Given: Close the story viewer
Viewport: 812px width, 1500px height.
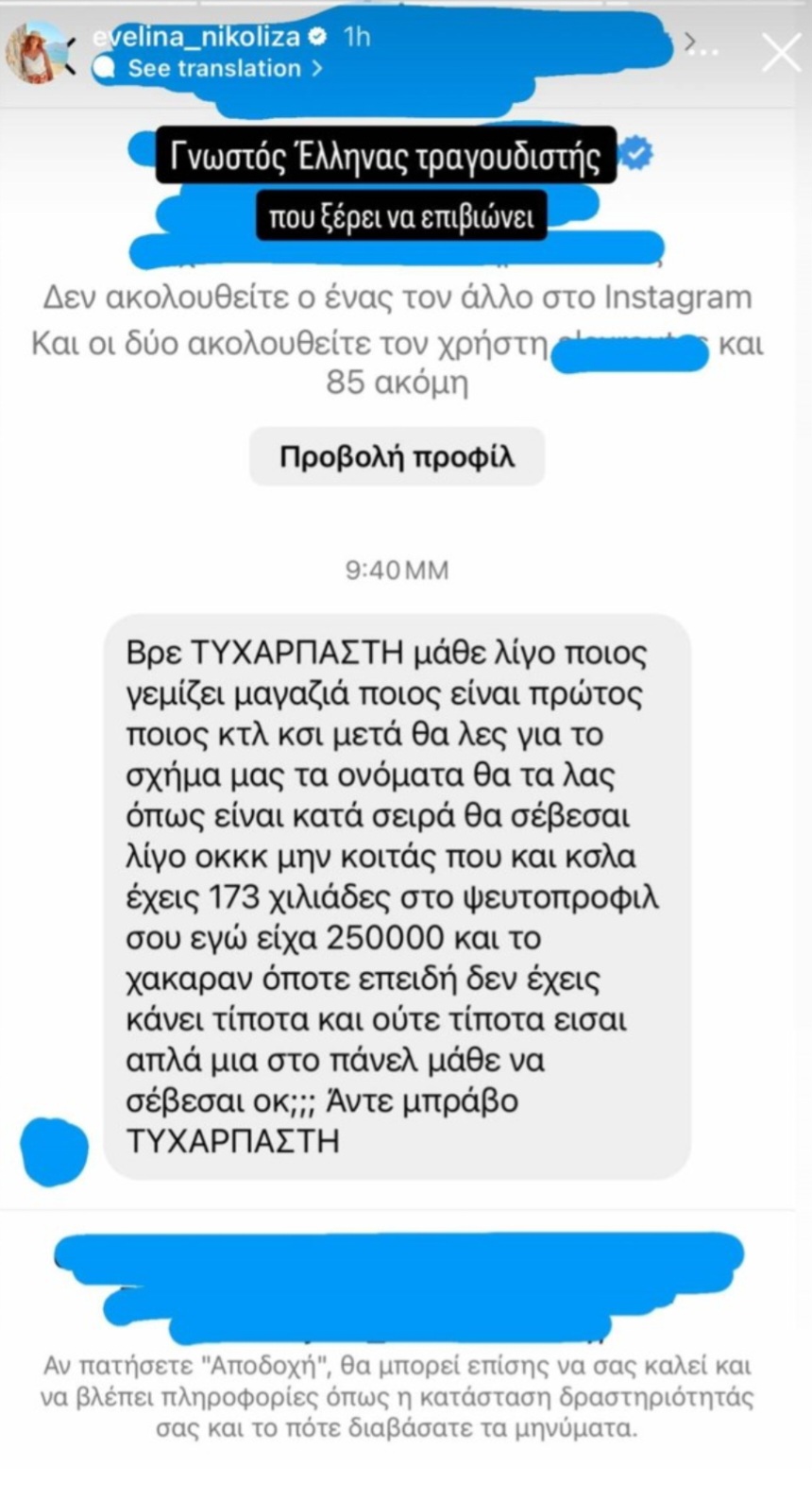Looking at the screenshot, I should [781, 52].
